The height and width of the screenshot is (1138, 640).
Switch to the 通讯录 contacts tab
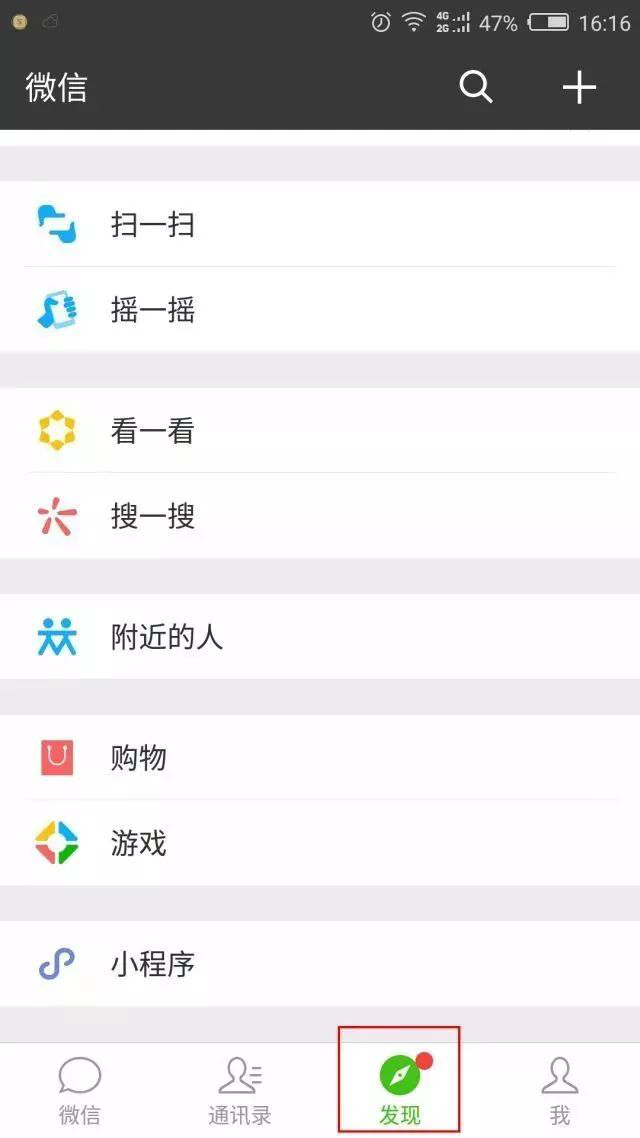[x=240, y=1090]
